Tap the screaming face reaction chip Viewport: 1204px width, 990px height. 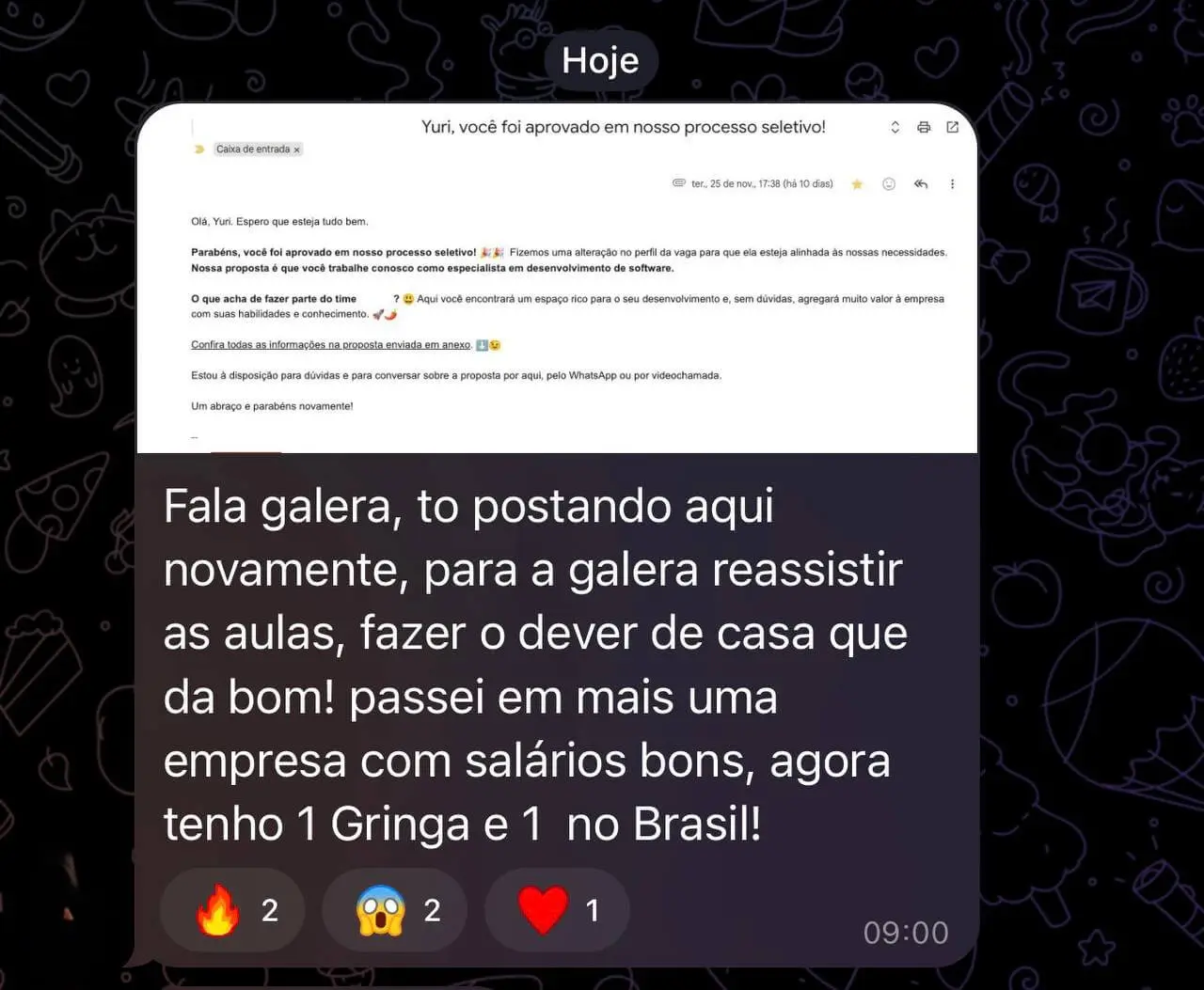pyautogui.click(x=395, y=909)
